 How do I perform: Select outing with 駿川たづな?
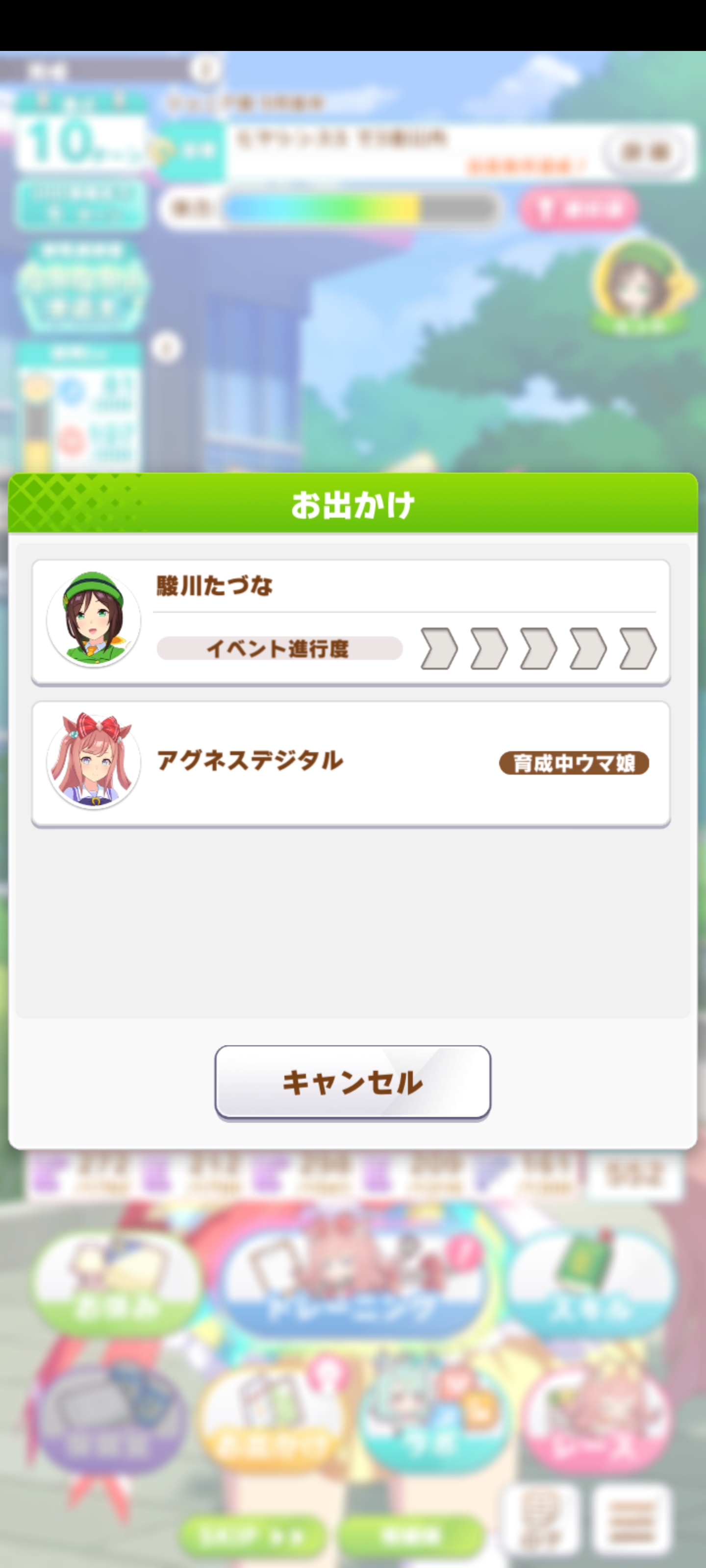(x=351, y=622)
